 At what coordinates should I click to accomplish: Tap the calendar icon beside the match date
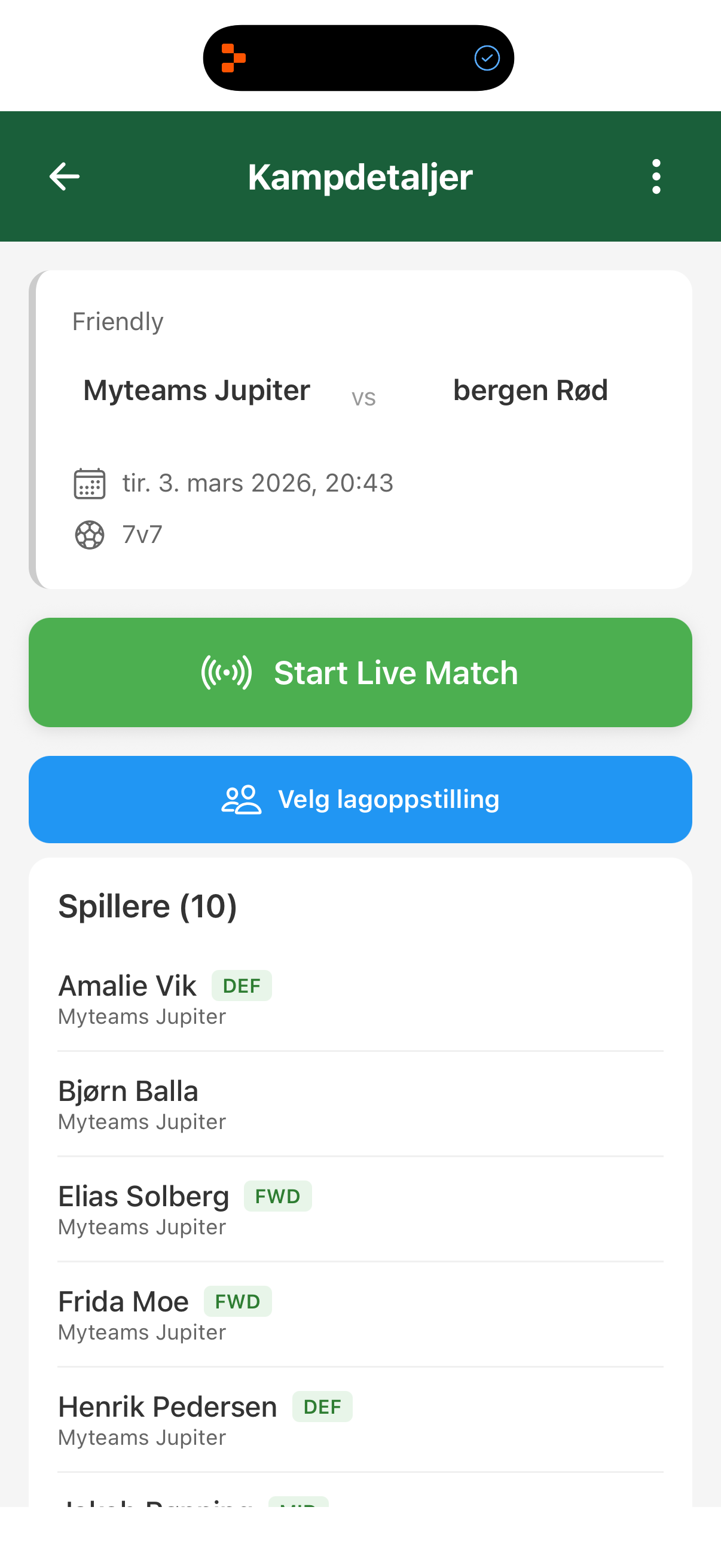90,482
